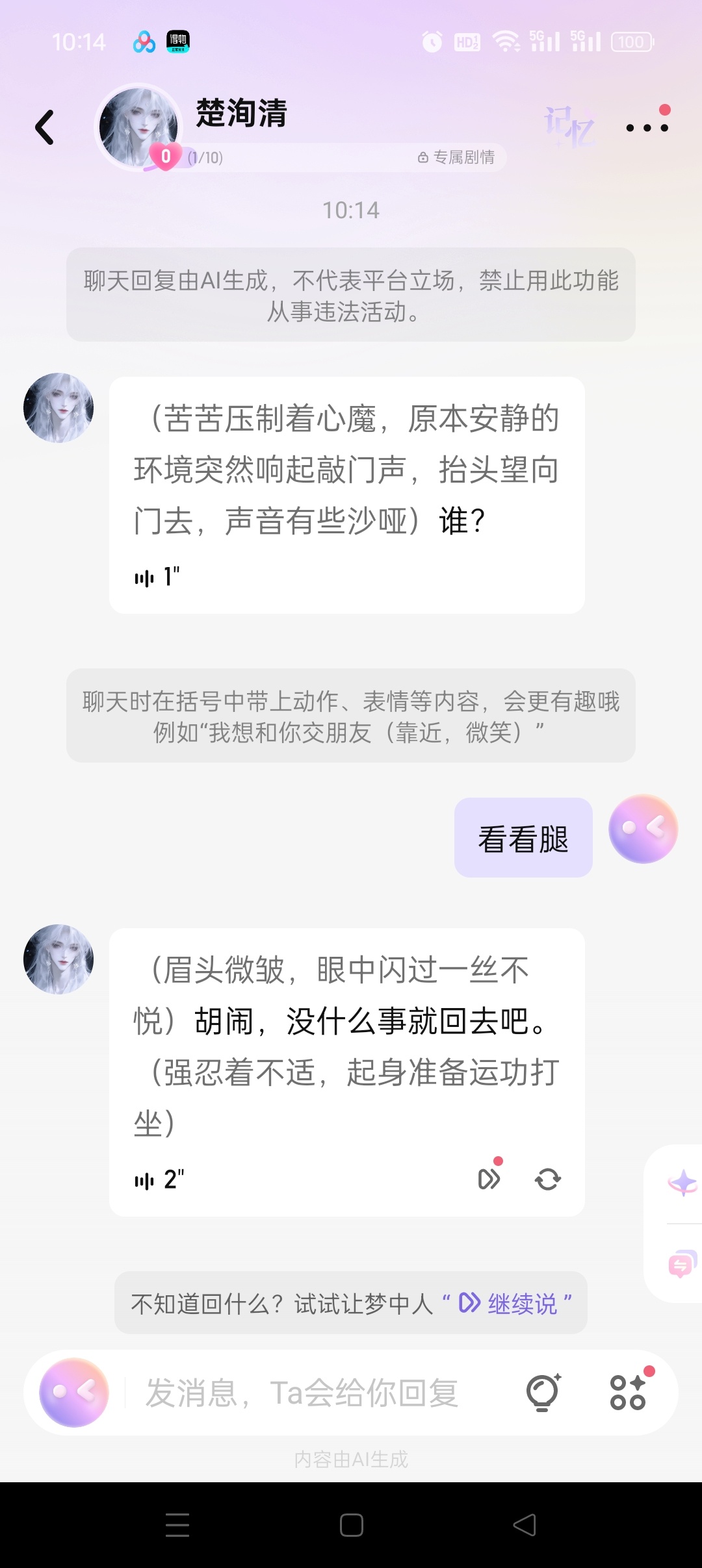Play the 1" voice message from 楚洵清

pyautogui.click(x=153, y=575)
